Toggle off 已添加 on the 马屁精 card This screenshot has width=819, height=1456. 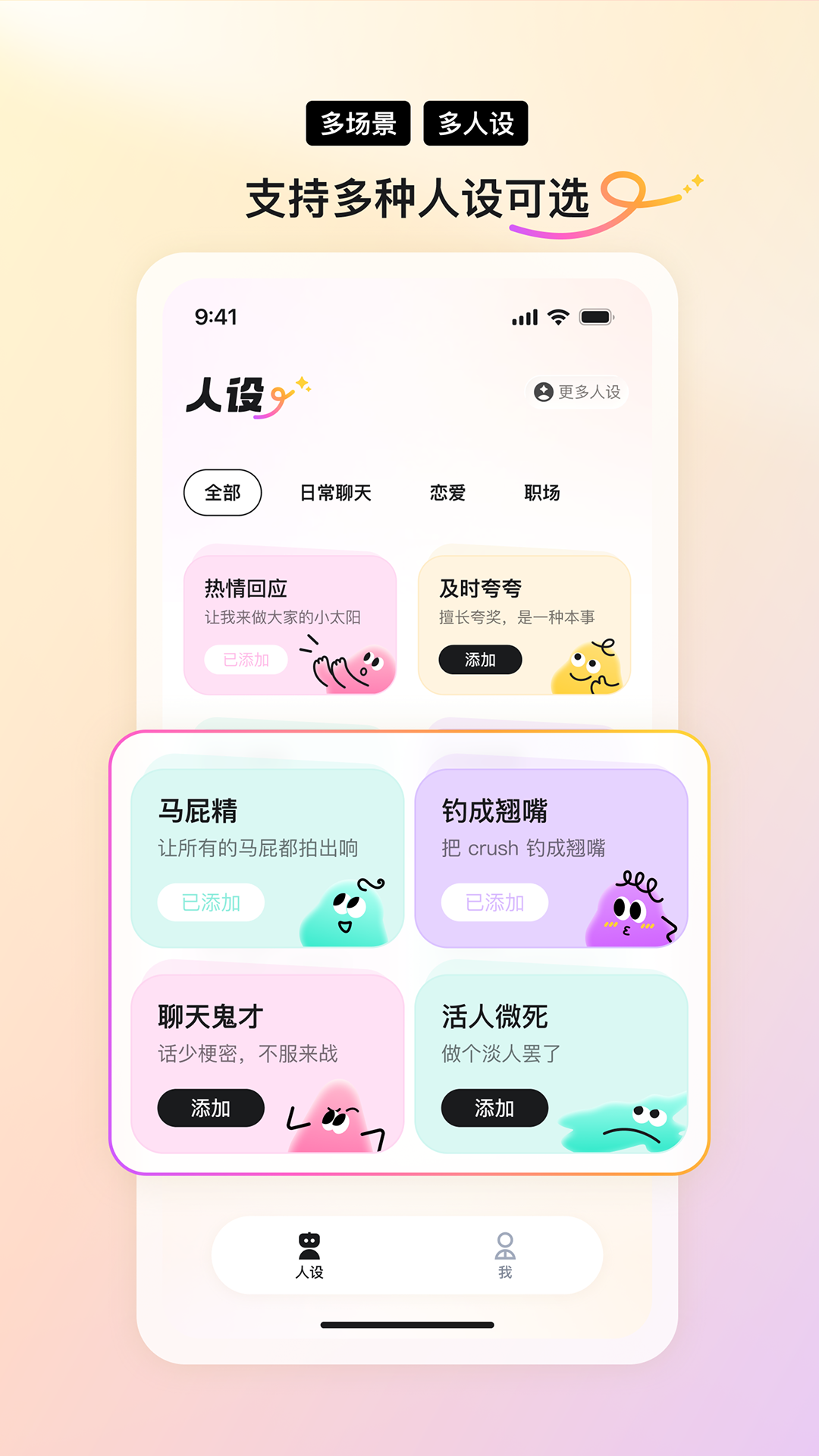(209, 902)
